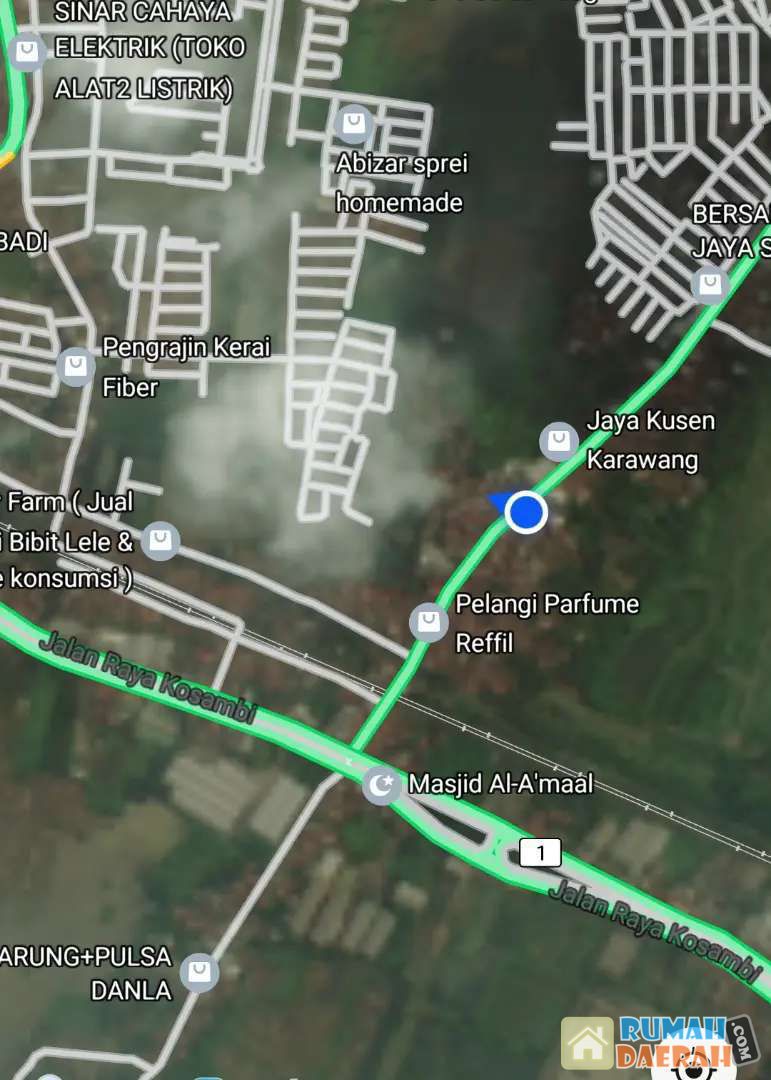Open the WARUNG+PULSA DANLA shop pin
Screen dimensions: 771x1080
[200, 971]
